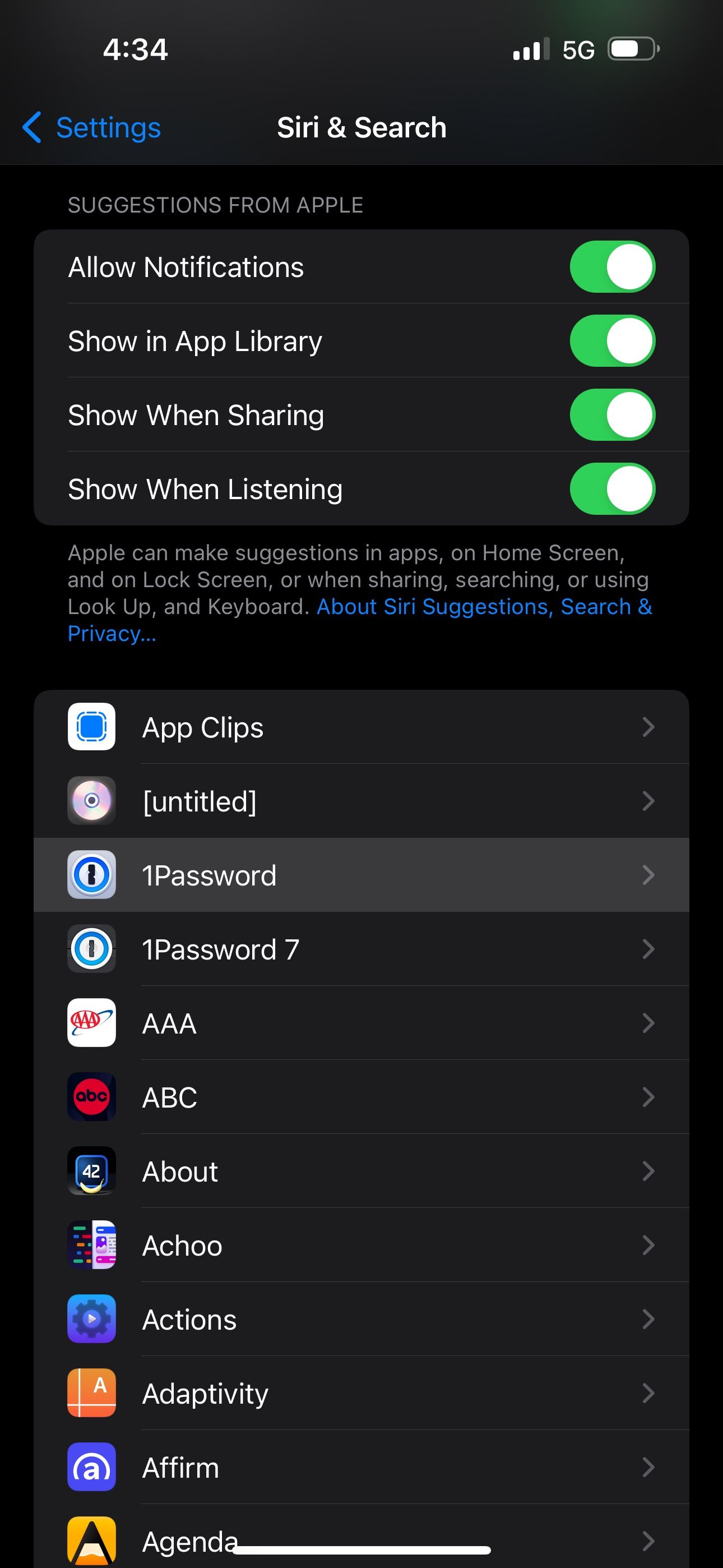This screenshot has height=1568, width=723.
Task: Toggle Show When Sharing off
Action: pos(612,414)
